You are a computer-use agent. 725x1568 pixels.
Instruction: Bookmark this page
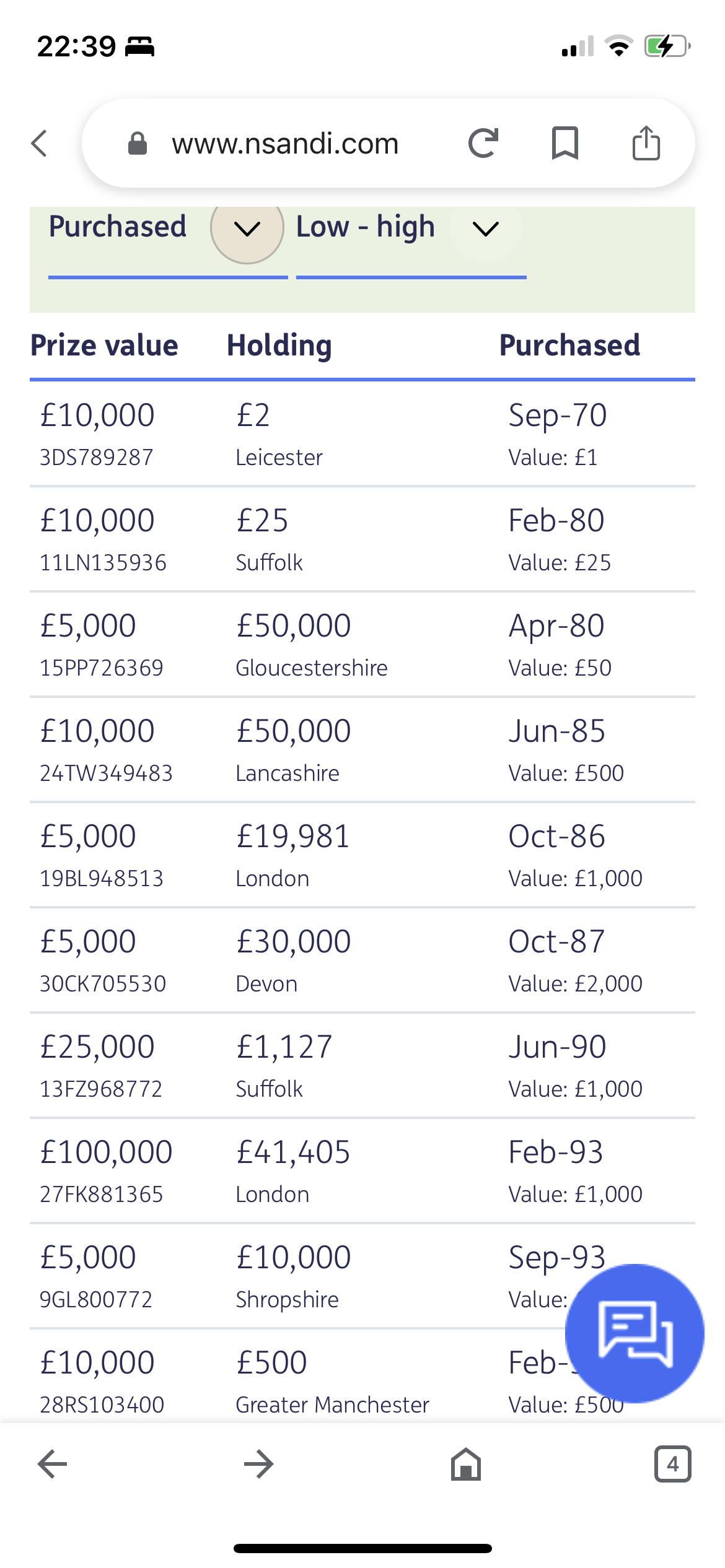coord(565,144)
